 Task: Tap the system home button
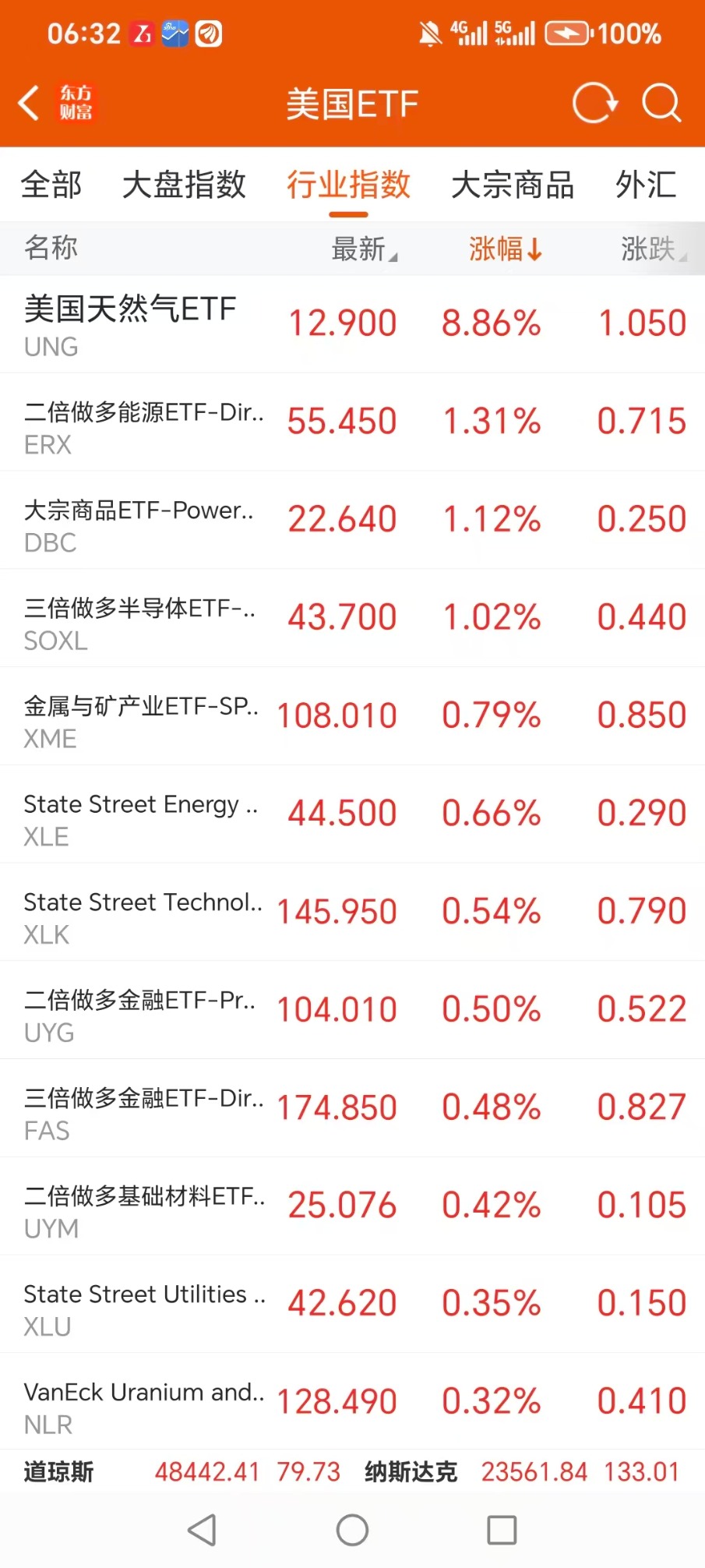(352, 1530)
